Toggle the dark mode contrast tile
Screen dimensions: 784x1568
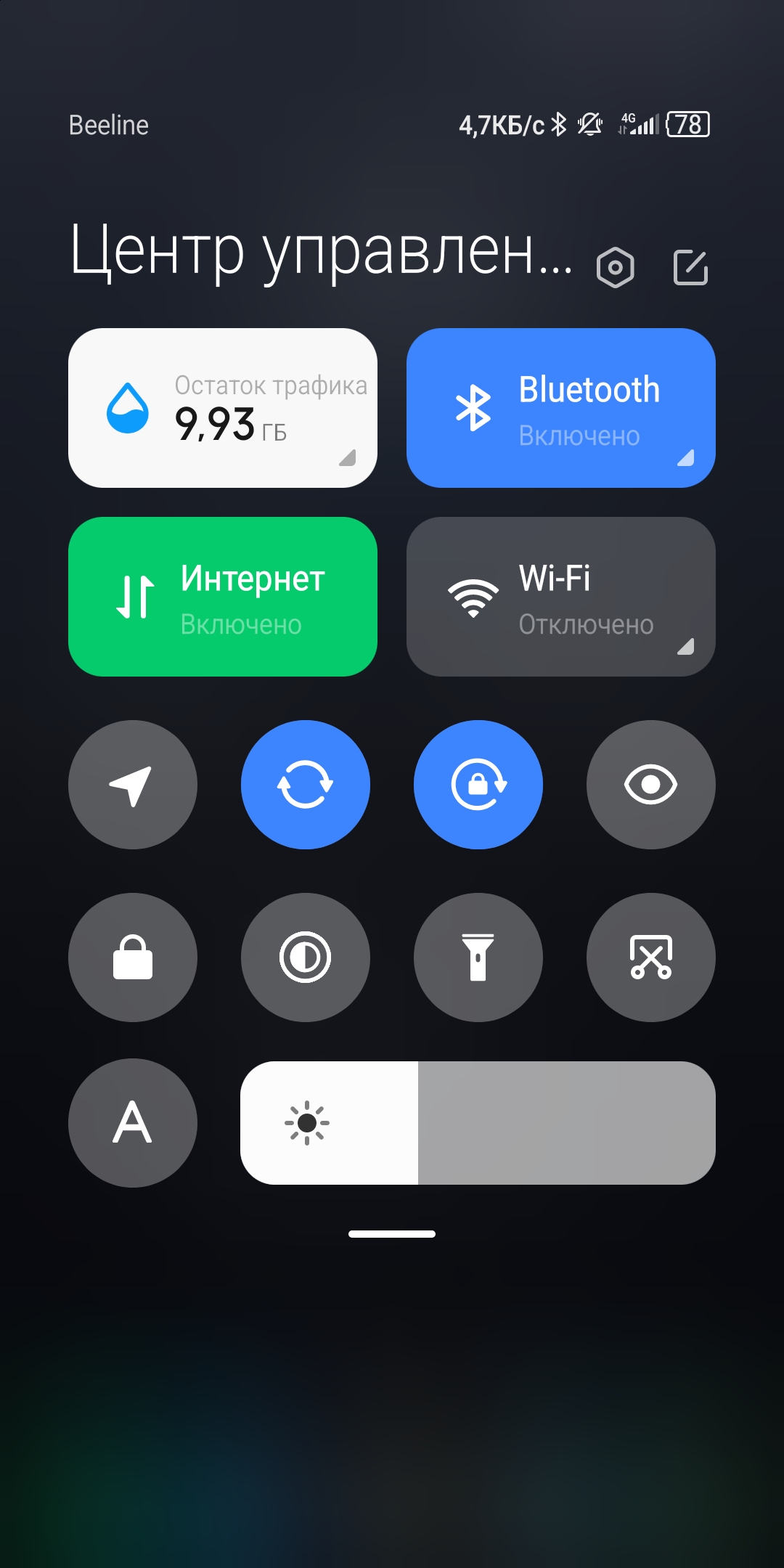[306, 957]
